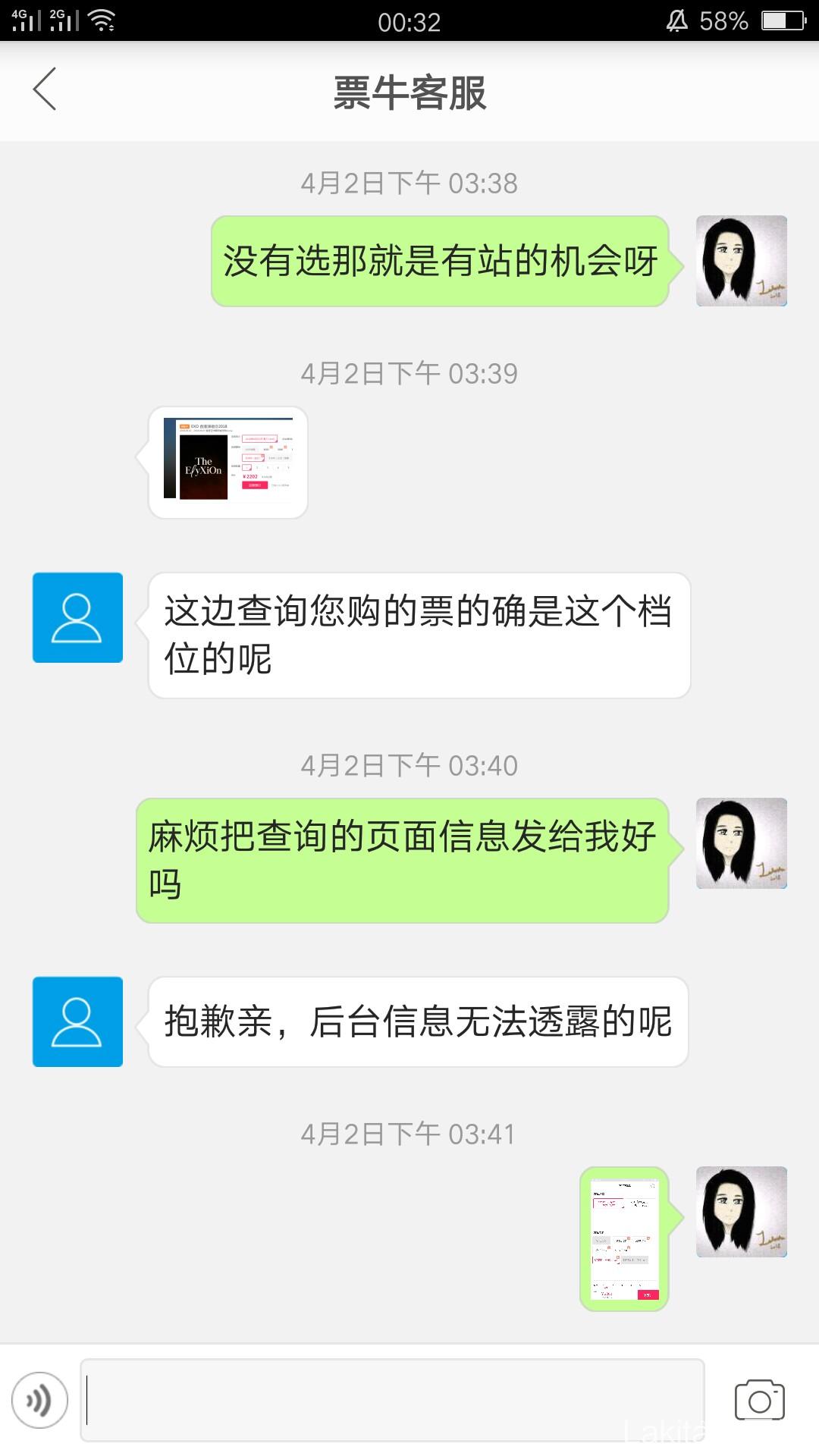Image resolution: width=819 pixels, height=1456 pixels.
Task: Open the customer service agent's avatar
Action: [77, 617]
